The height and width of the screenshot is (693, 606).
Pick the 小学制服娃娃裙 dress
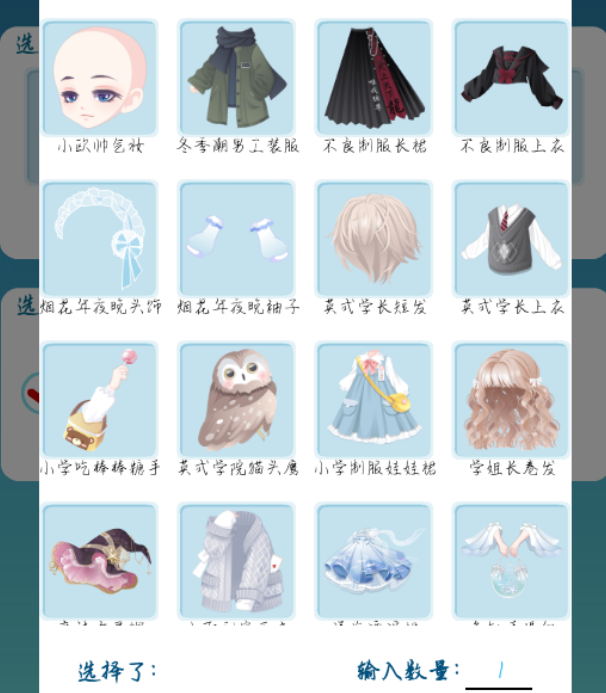click(x=374, y=400)
